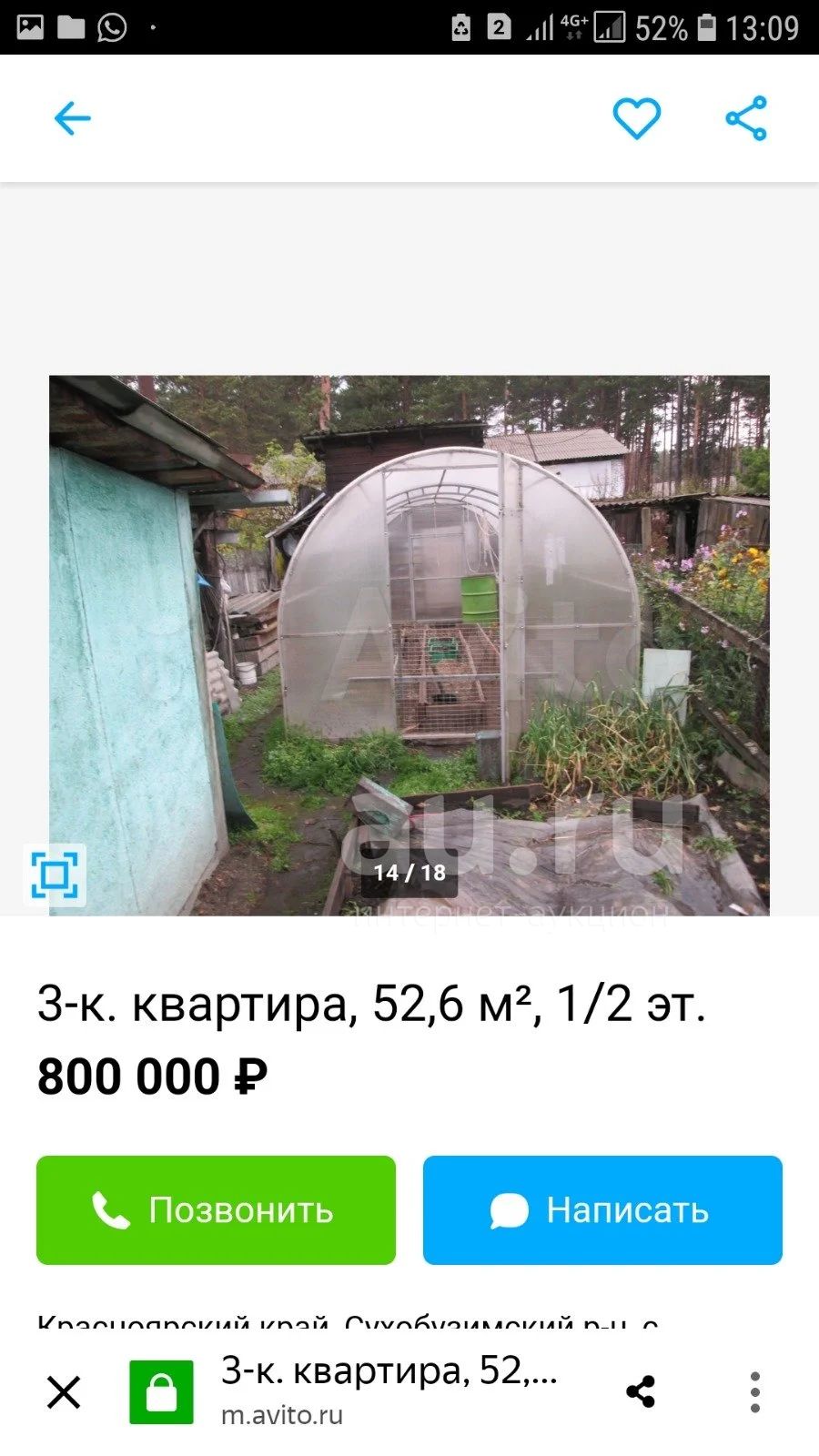Add this listing to favorites
819x1456 pixels.
pyautogui.click(x=636, y=118)
